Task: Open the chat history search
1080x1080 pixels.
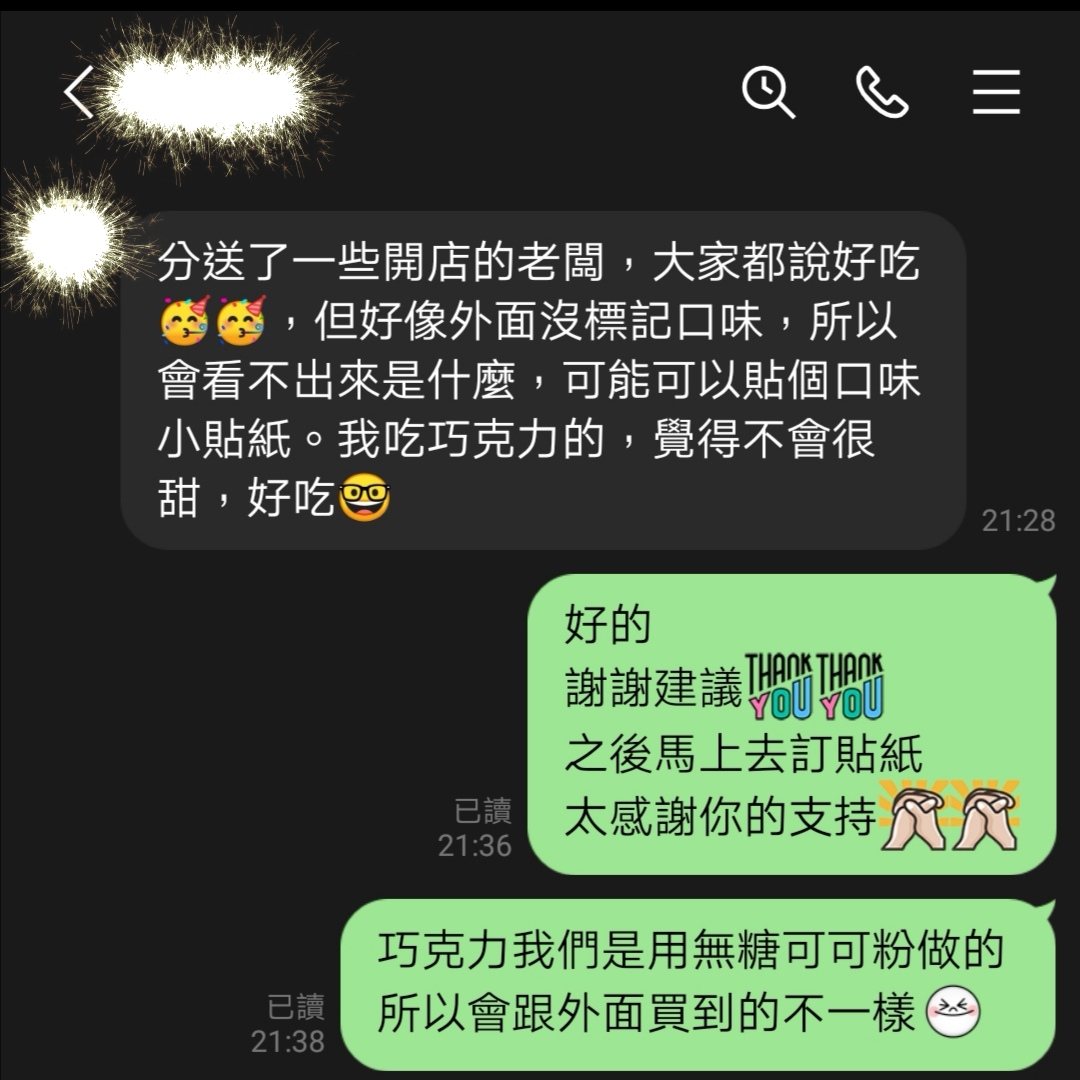Action: click(x=768, y=93)
